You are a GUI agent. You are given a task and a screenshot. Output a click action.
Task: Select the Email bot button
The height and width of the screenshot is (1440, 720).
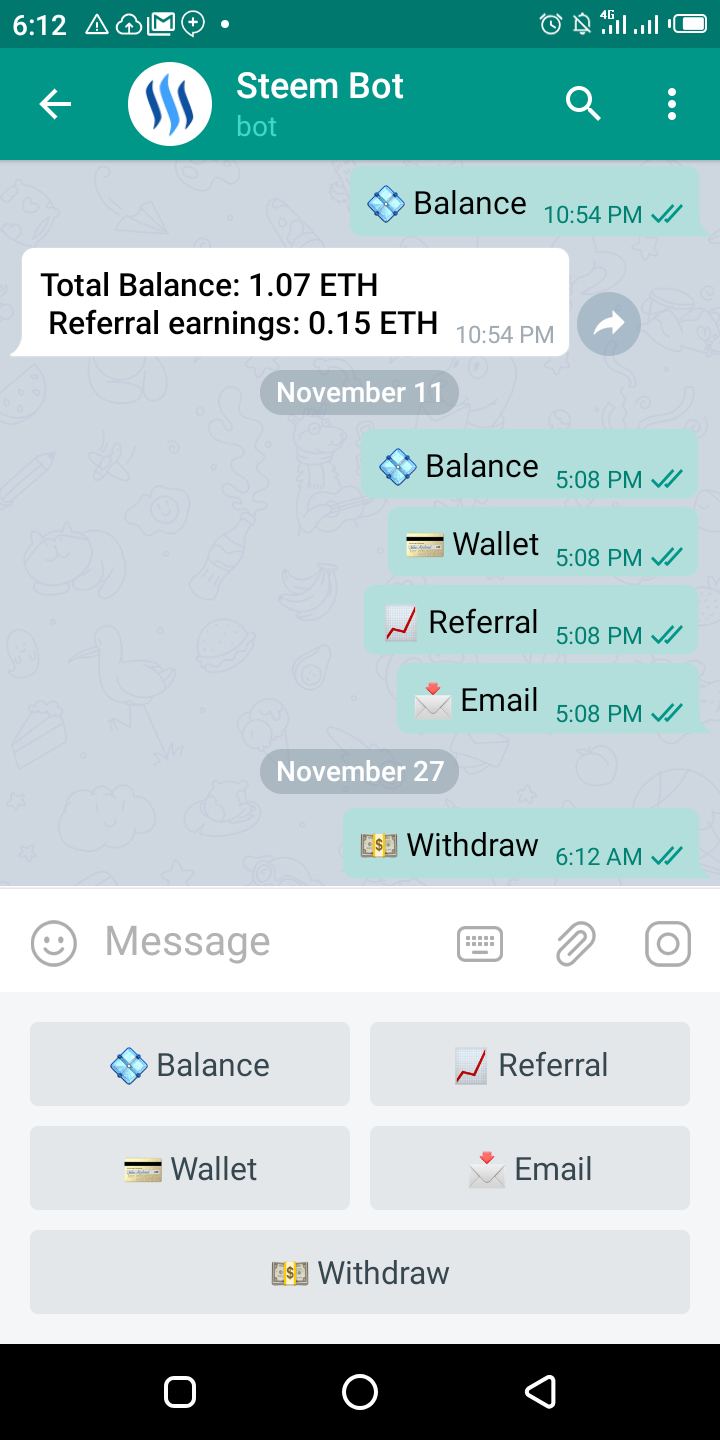pyautogui.click(x=530, y=1168)
